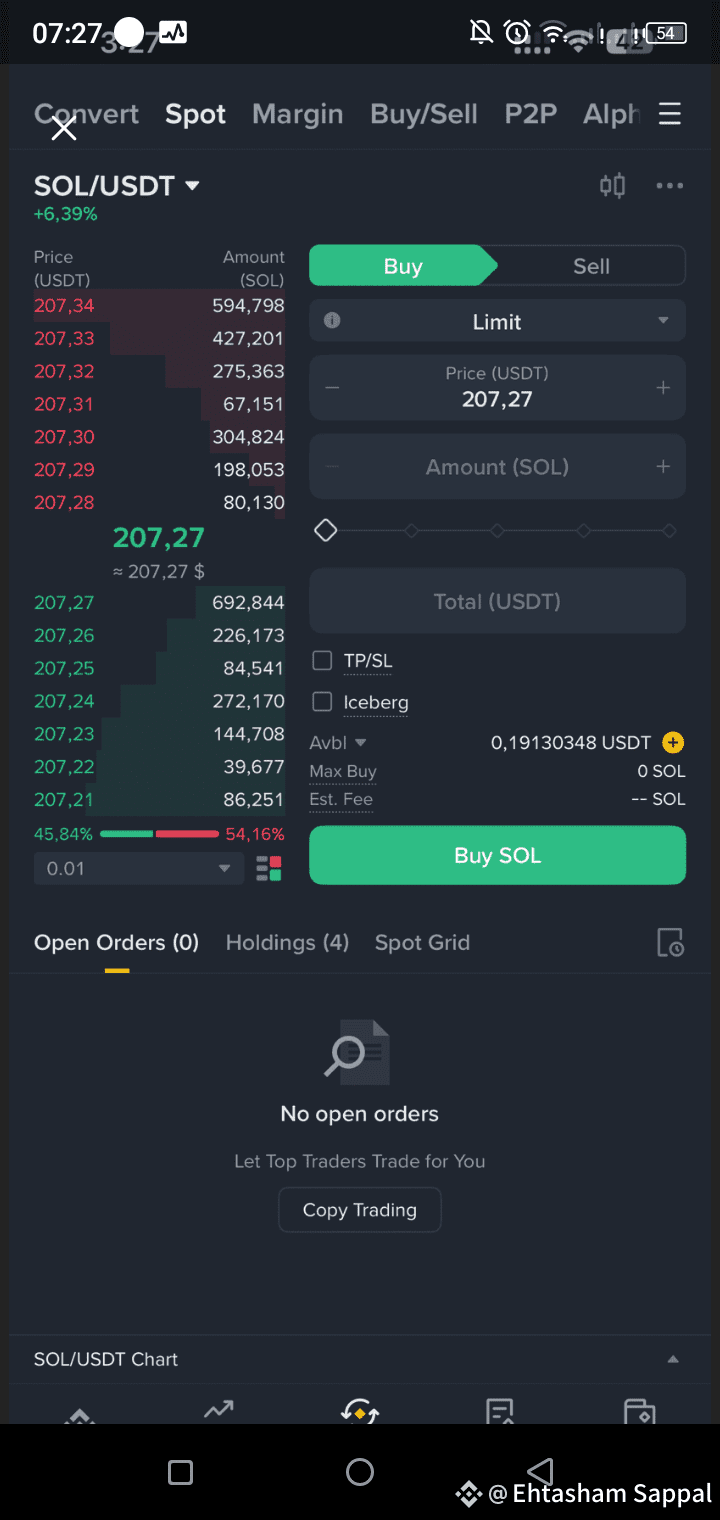Open the candlestick chart icon
Viewport: 720px width, 1520px height.
(612, 185)
